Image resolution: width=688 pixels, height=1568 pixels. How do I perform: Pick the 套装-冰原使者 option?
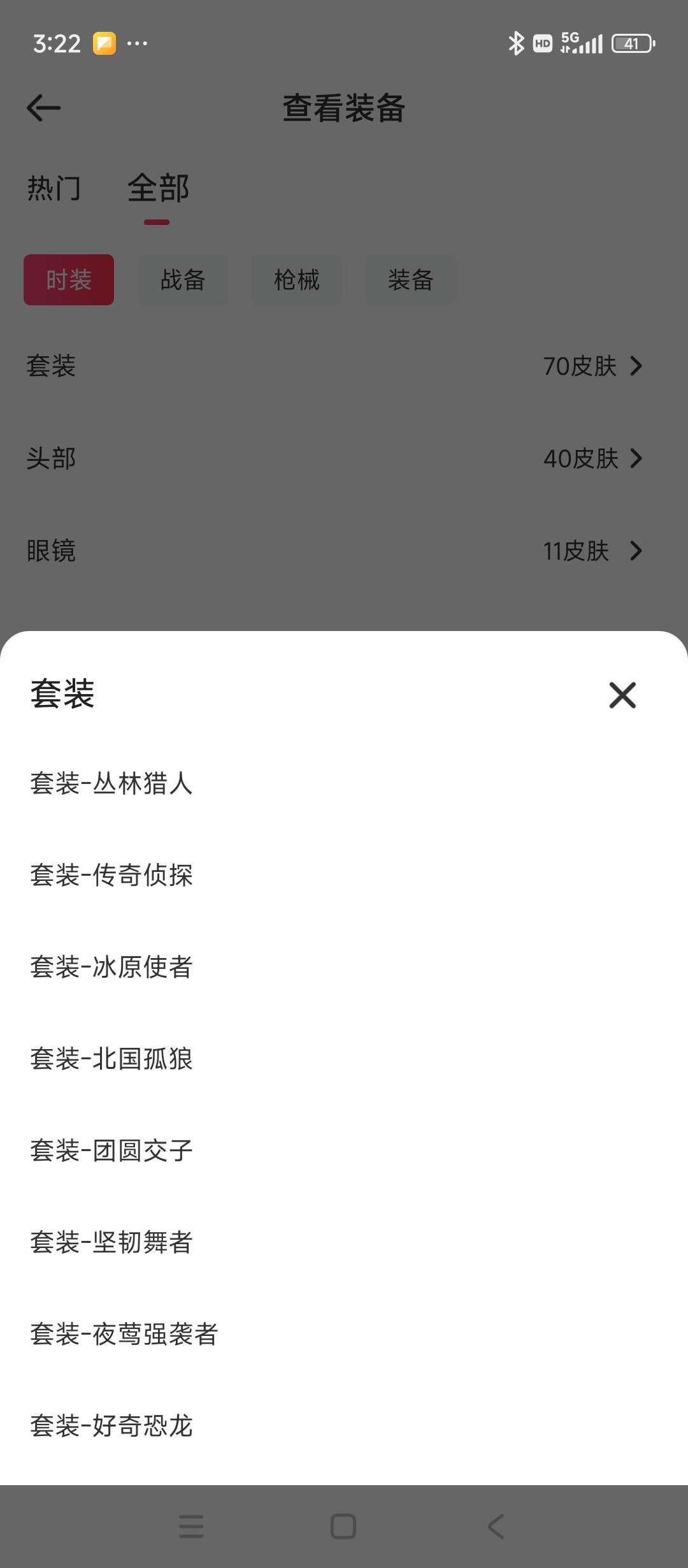click(x=344, y=966)
